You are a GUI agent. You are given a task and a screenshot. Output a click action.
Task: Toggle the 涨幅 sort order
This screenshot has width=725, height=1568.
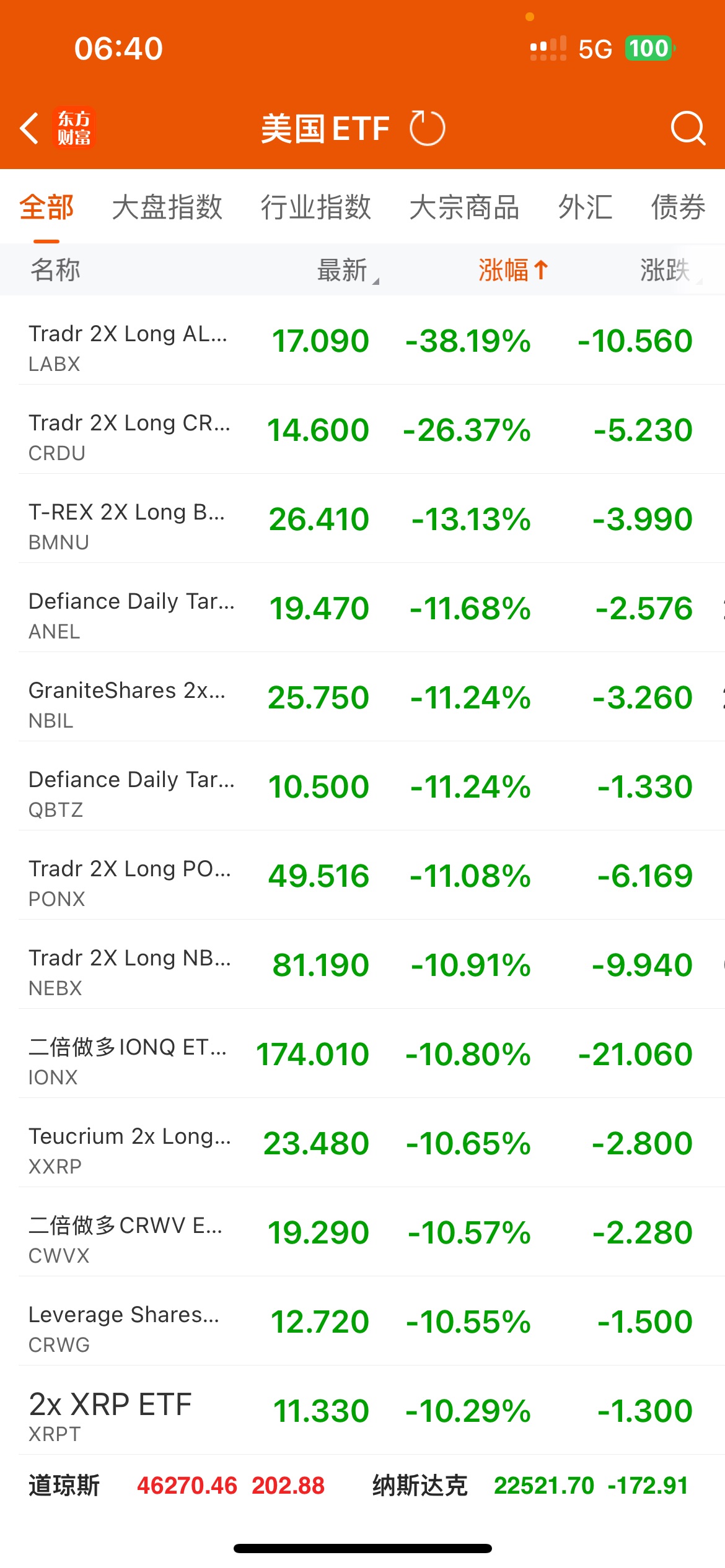coord(512,270)
